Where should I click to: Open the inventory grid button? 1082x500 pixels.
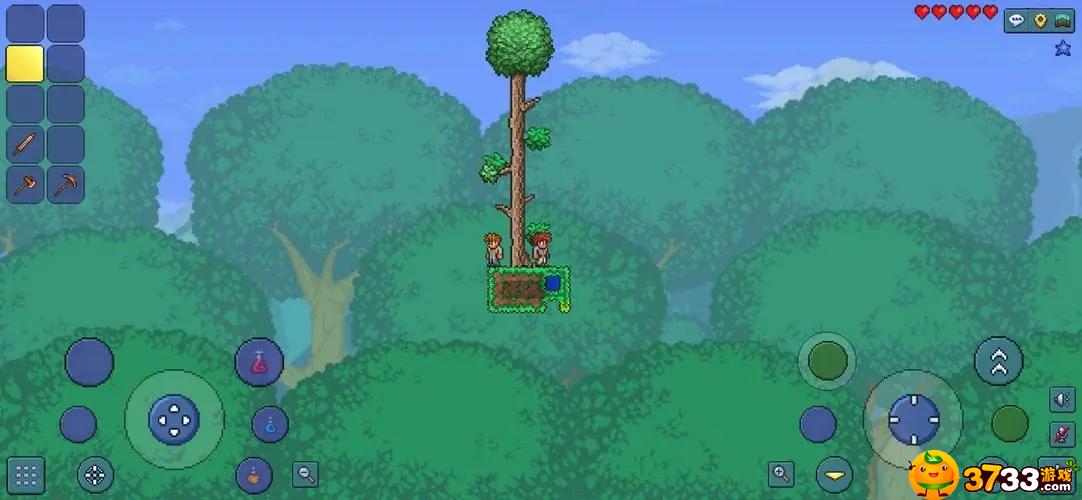25,475
